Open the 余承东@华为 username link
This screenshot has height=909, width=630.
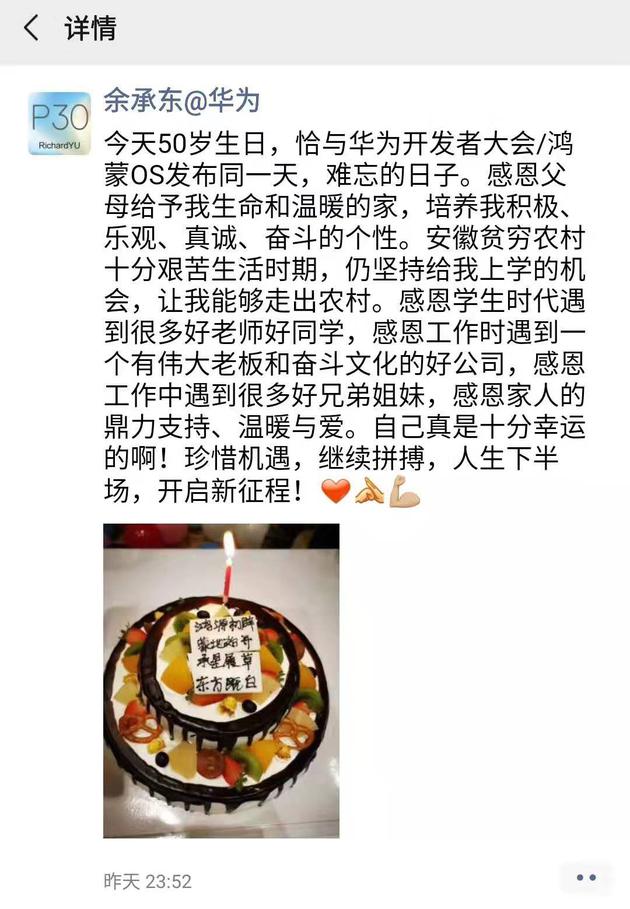tap(181, 100)
